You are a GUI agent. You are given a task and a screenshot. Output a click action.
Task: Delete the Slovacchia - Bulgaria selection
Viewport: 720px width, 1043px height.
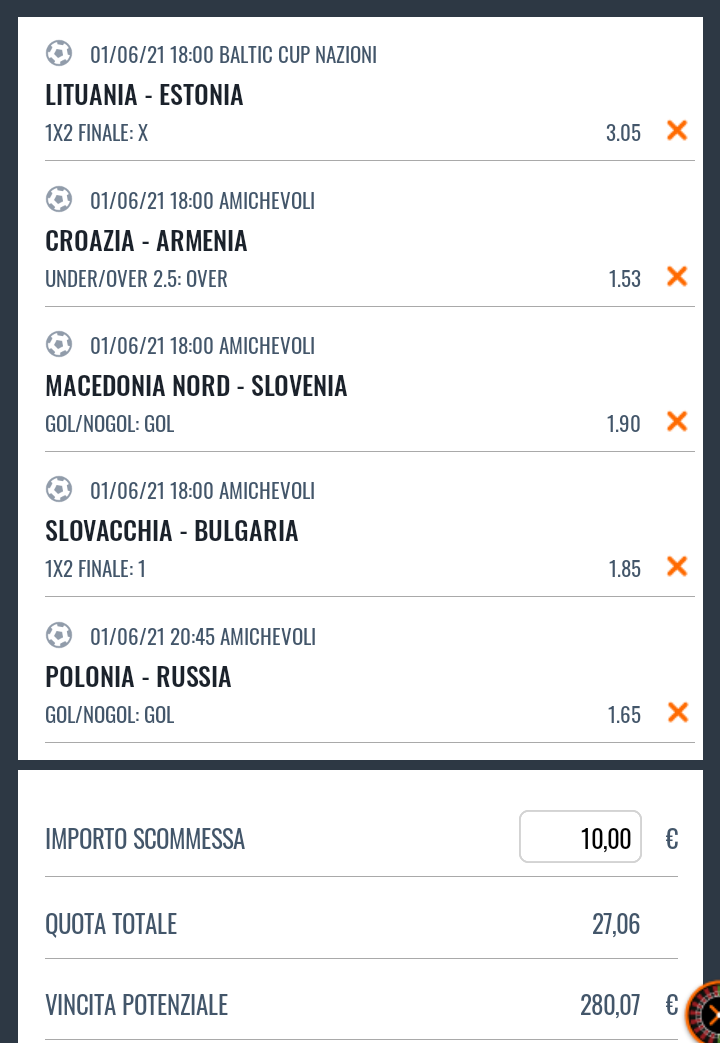click(677, 567)
